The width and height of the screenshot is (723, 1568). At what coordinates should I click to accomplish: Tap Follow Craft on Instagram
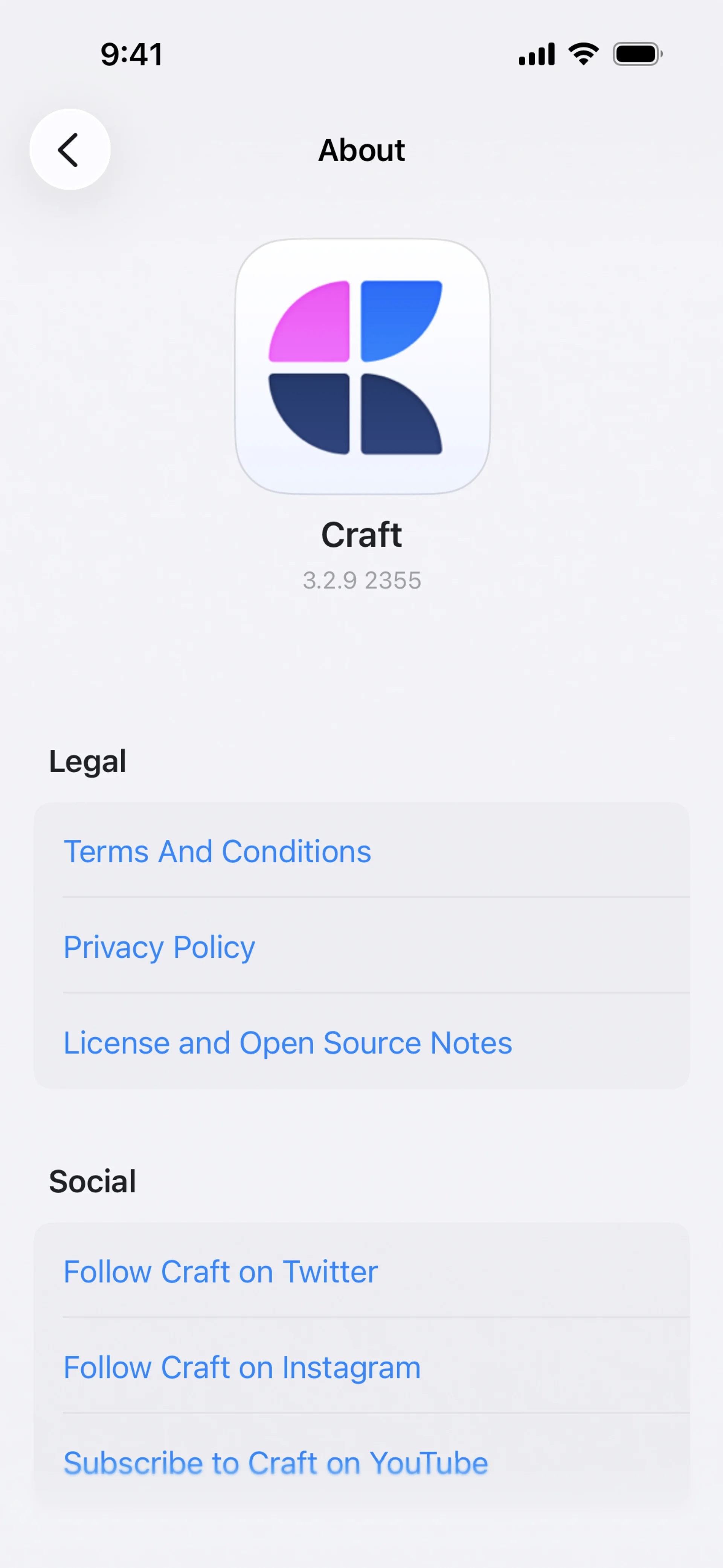point(242,1366)
